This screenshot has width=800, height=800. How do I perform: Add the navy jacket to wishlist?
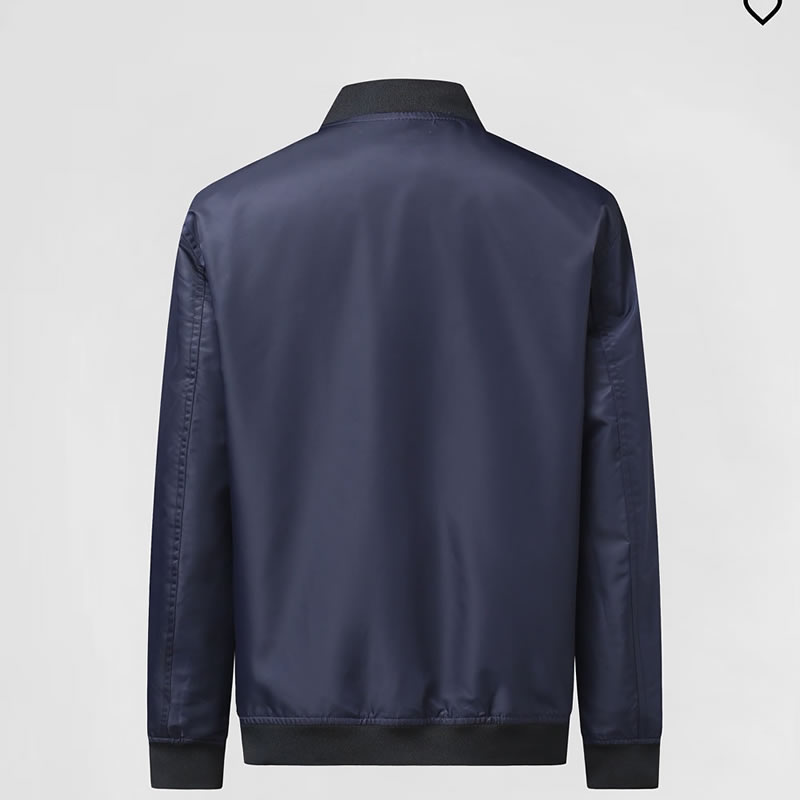coord(761,8)
